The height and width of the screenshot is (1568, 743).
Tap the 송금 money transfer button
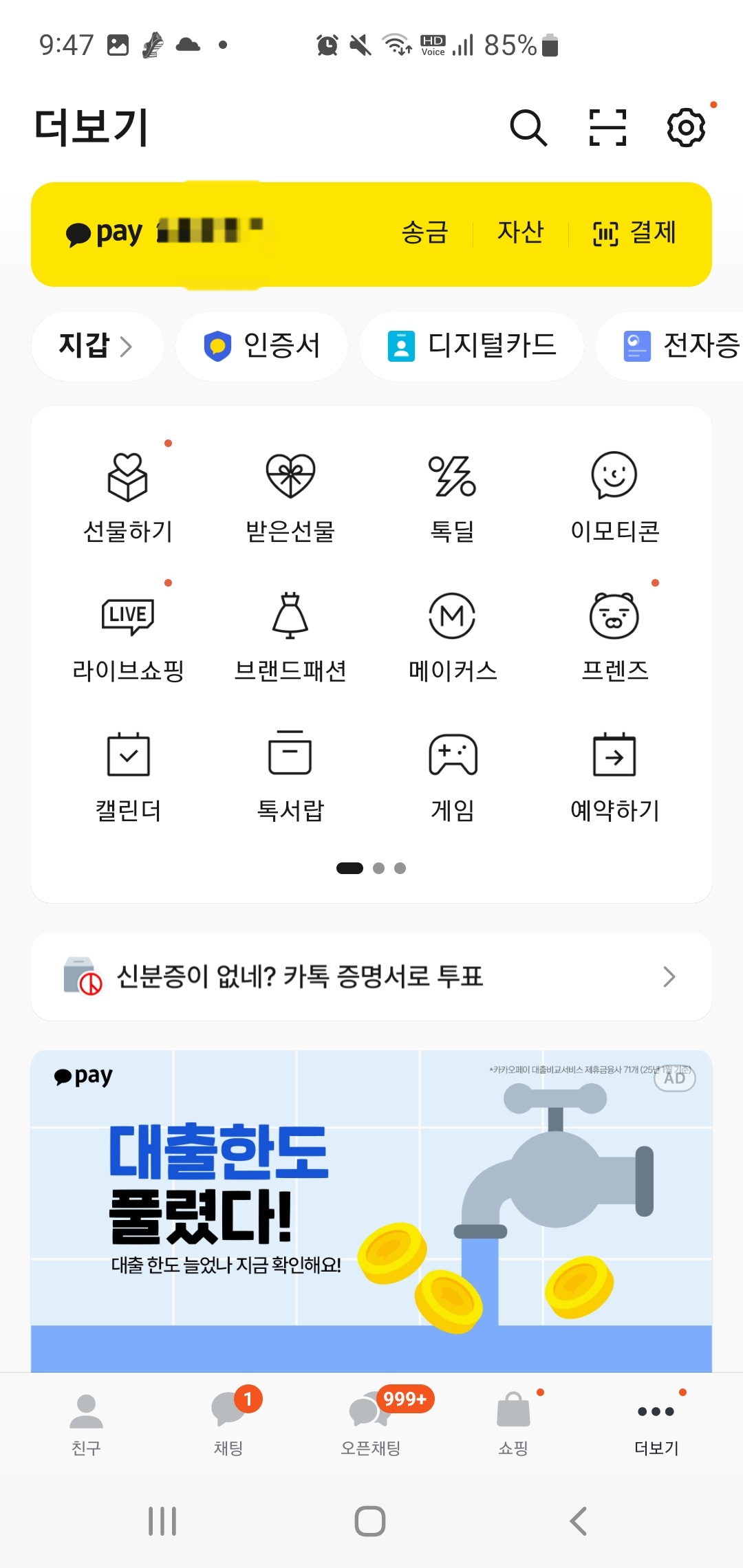point(424,232)
